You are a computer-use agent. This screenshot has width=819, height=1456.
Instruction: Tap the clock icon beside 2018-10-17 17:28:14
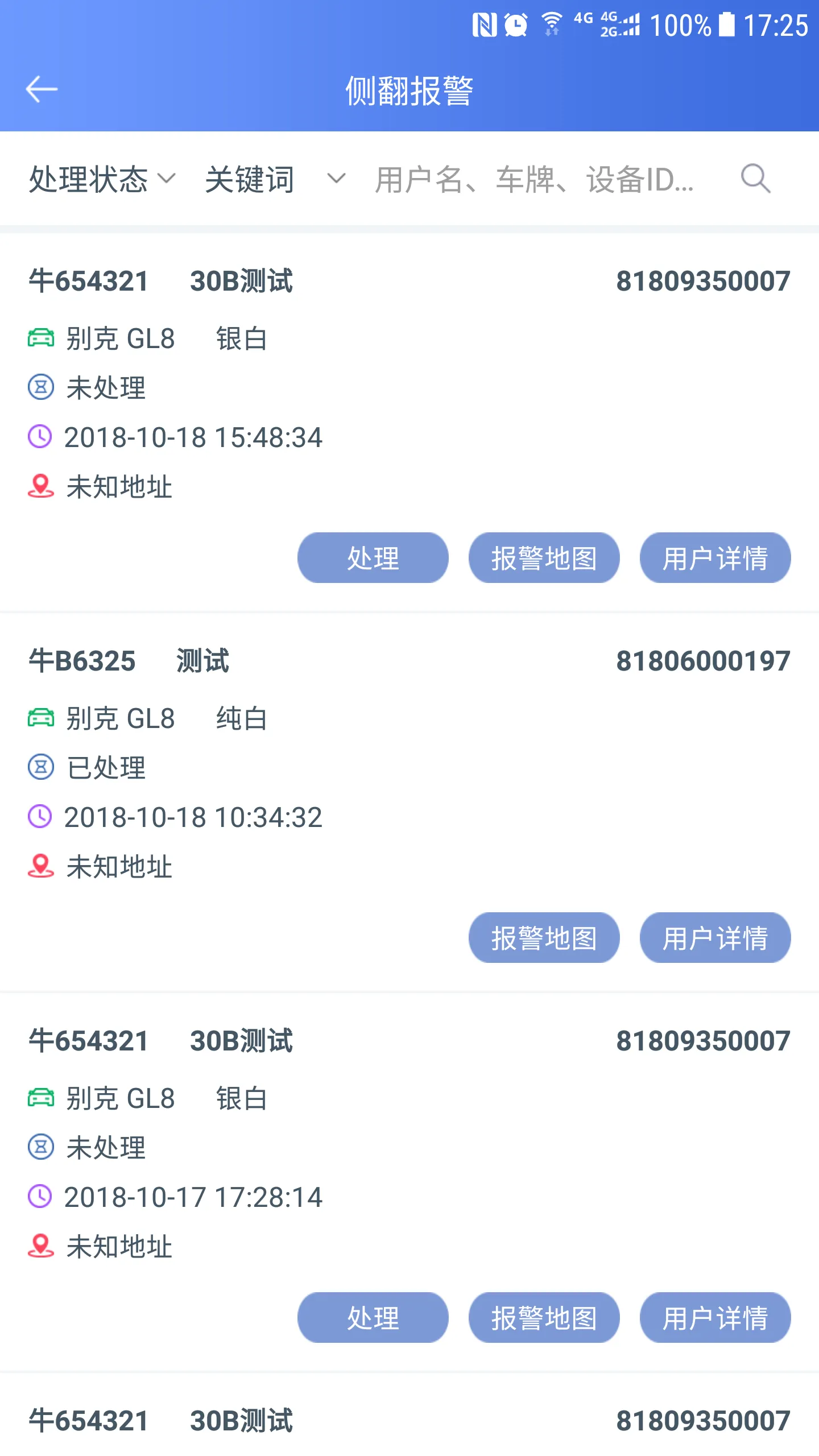pos(40,1197)
